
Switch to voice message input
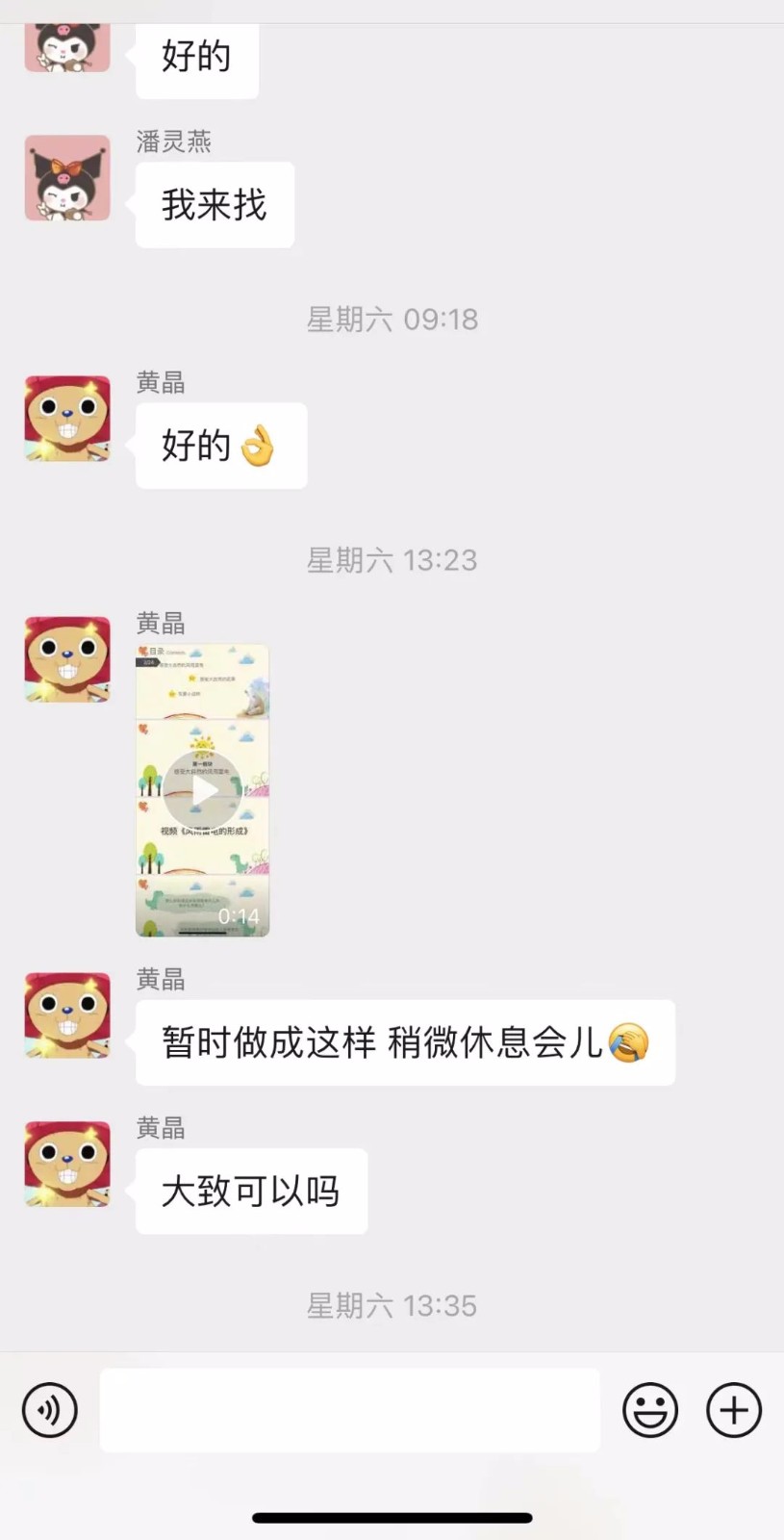pyautogui.click(x=49, y=1410)
